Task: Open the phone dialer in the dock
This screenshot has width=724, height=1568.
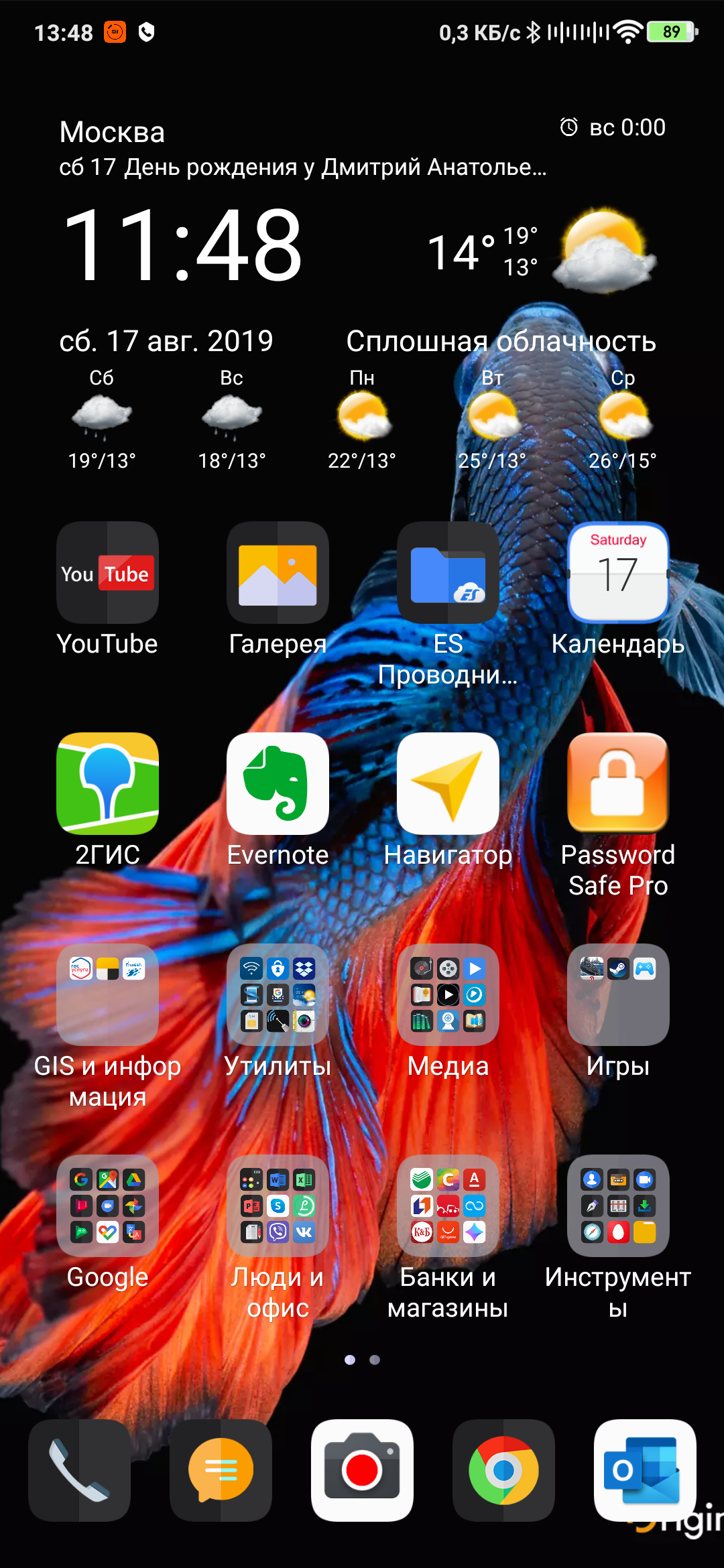Action: coord(79,1471)
